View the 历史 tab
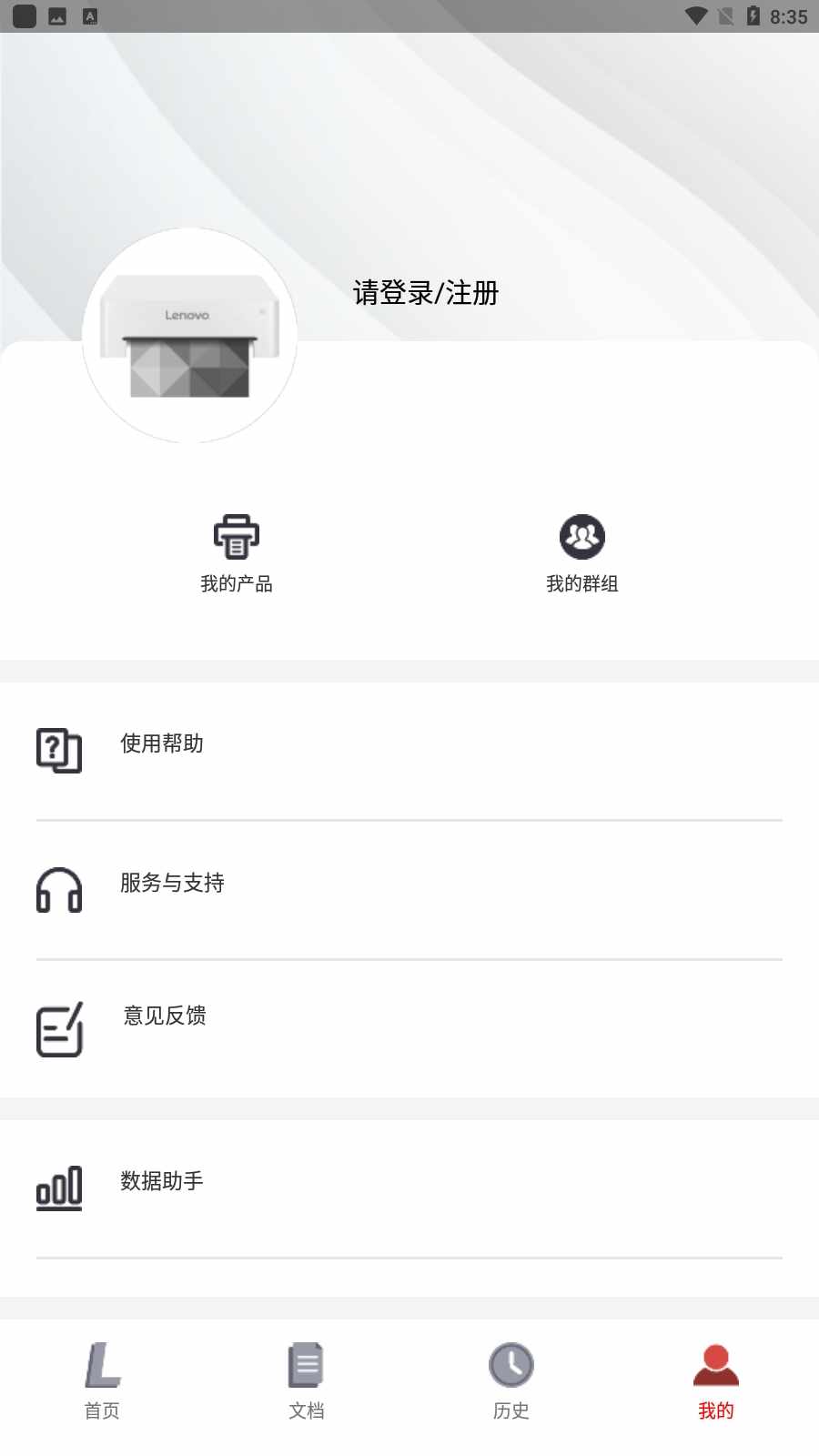 (x=511, y=1380)
